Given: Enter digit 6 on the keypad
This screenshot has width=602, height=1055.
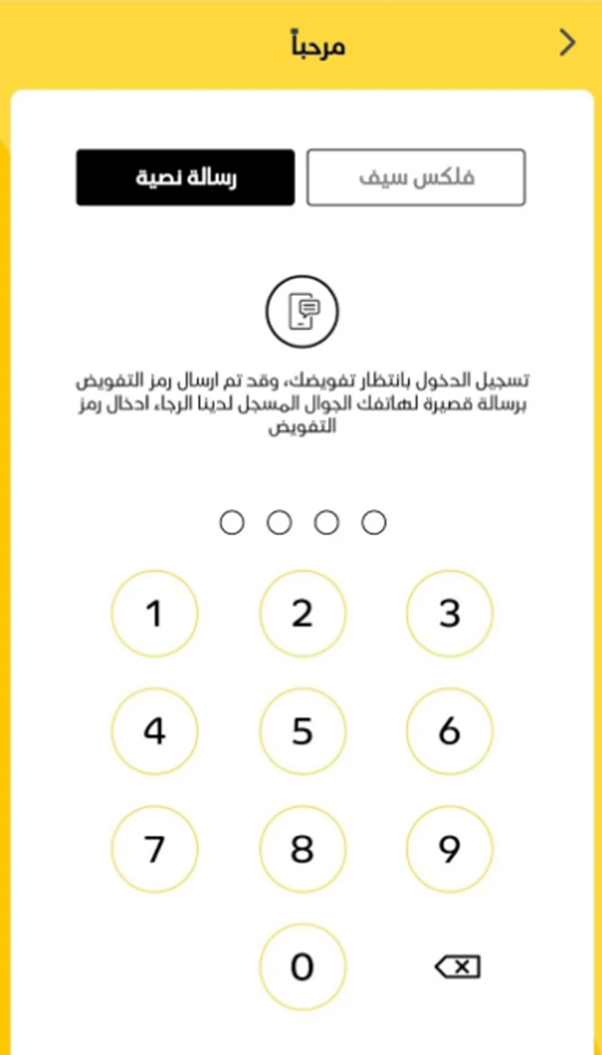Looking at the screenshot, I should point(449,731).
